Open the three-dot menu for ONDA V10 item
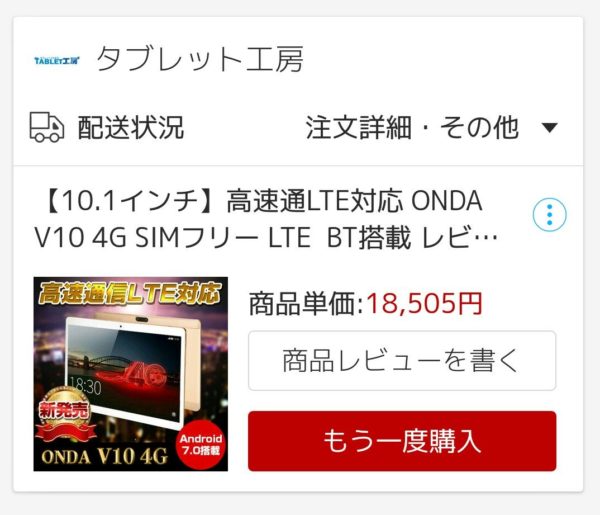 click(549, 214)
